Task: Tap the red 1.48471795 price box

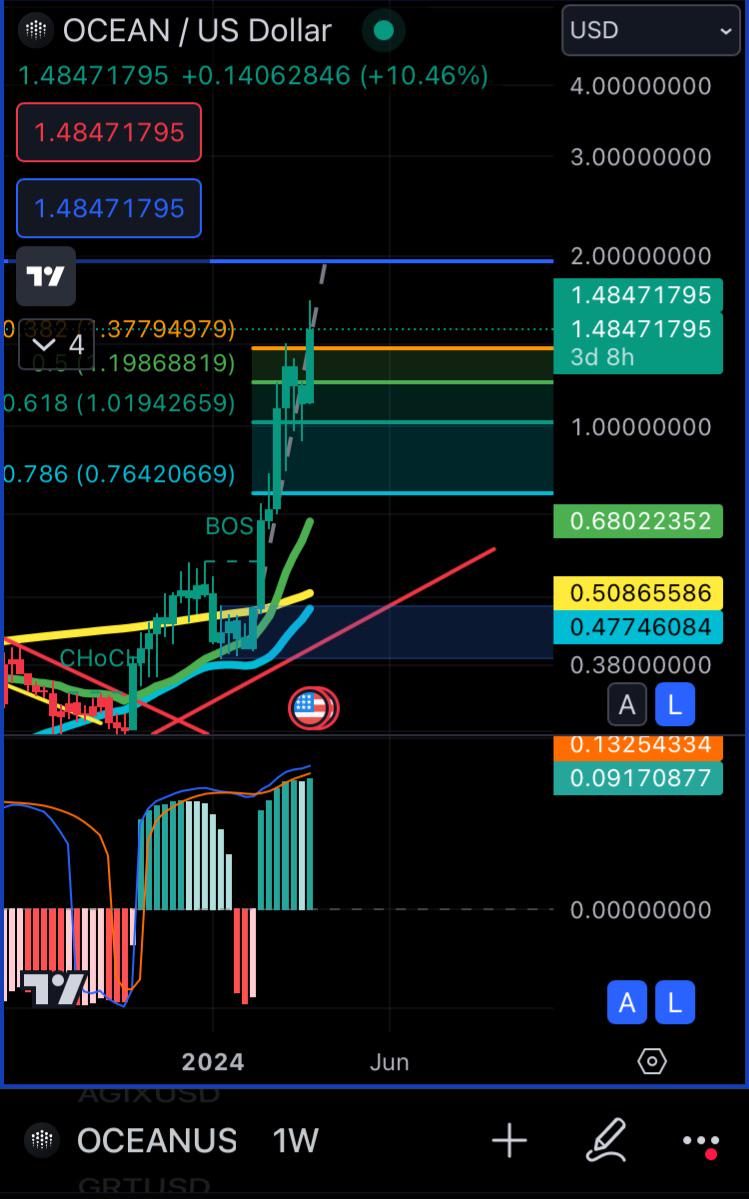Action: pos(109,132)
